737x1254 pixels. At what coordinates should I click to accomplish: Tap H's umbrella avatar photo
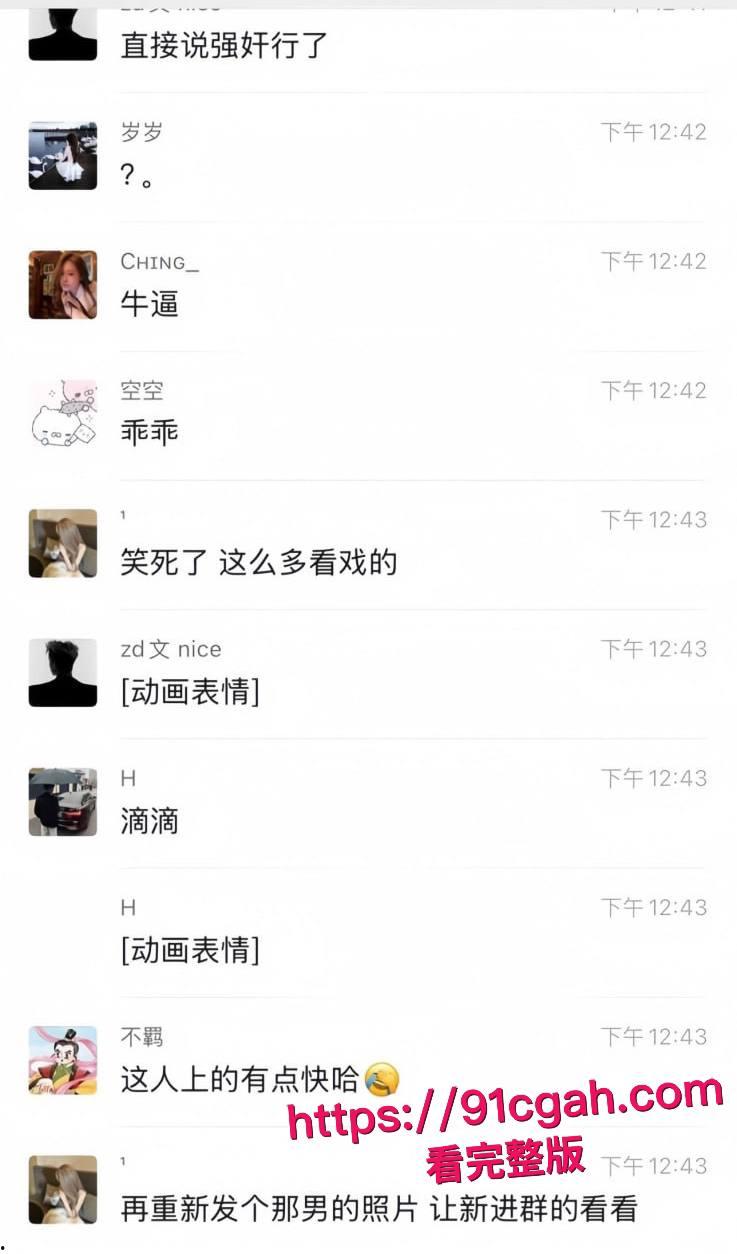62,801
